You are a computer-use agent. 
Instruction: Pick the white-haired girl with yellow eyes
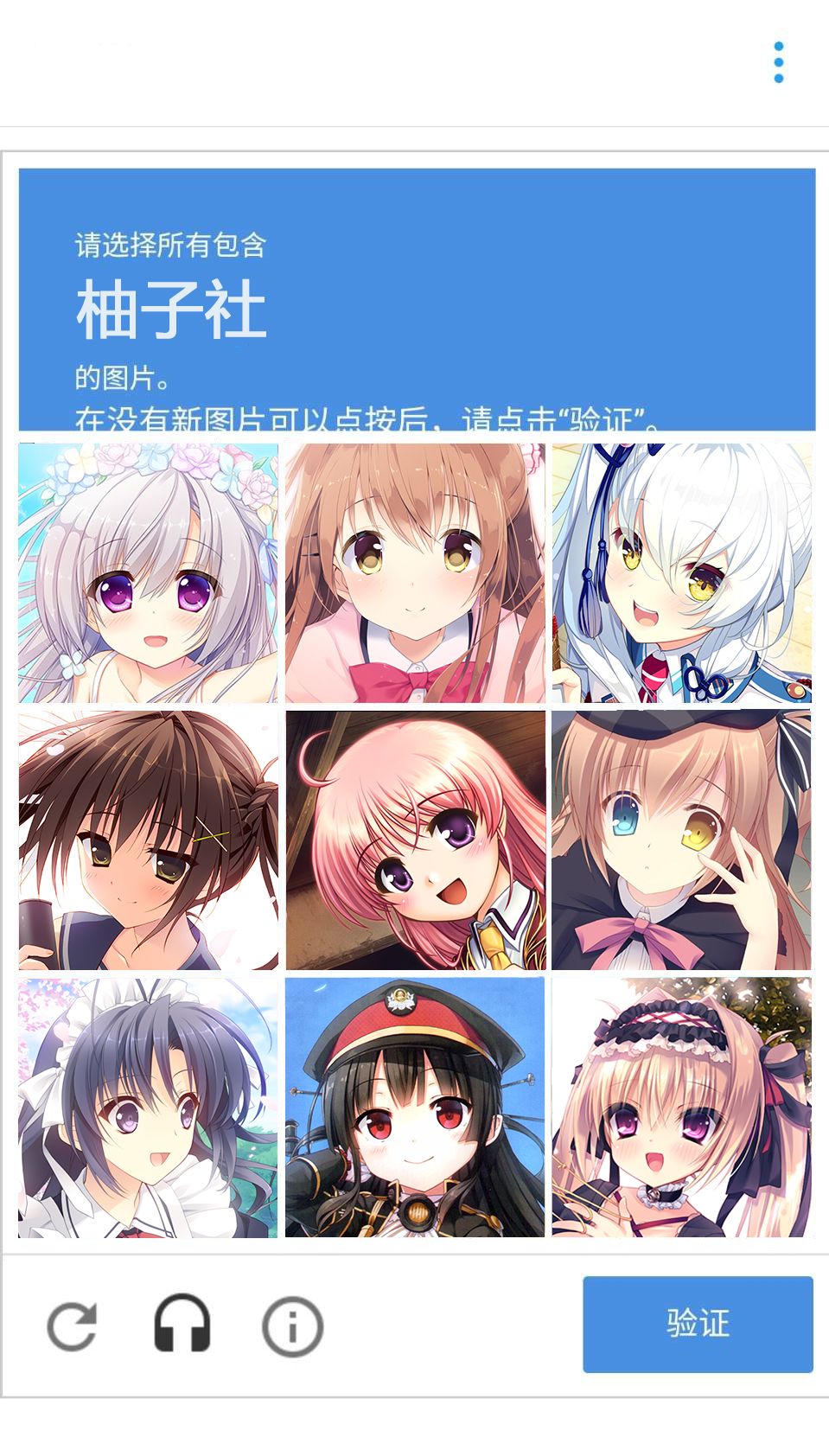tap(682, 572)
